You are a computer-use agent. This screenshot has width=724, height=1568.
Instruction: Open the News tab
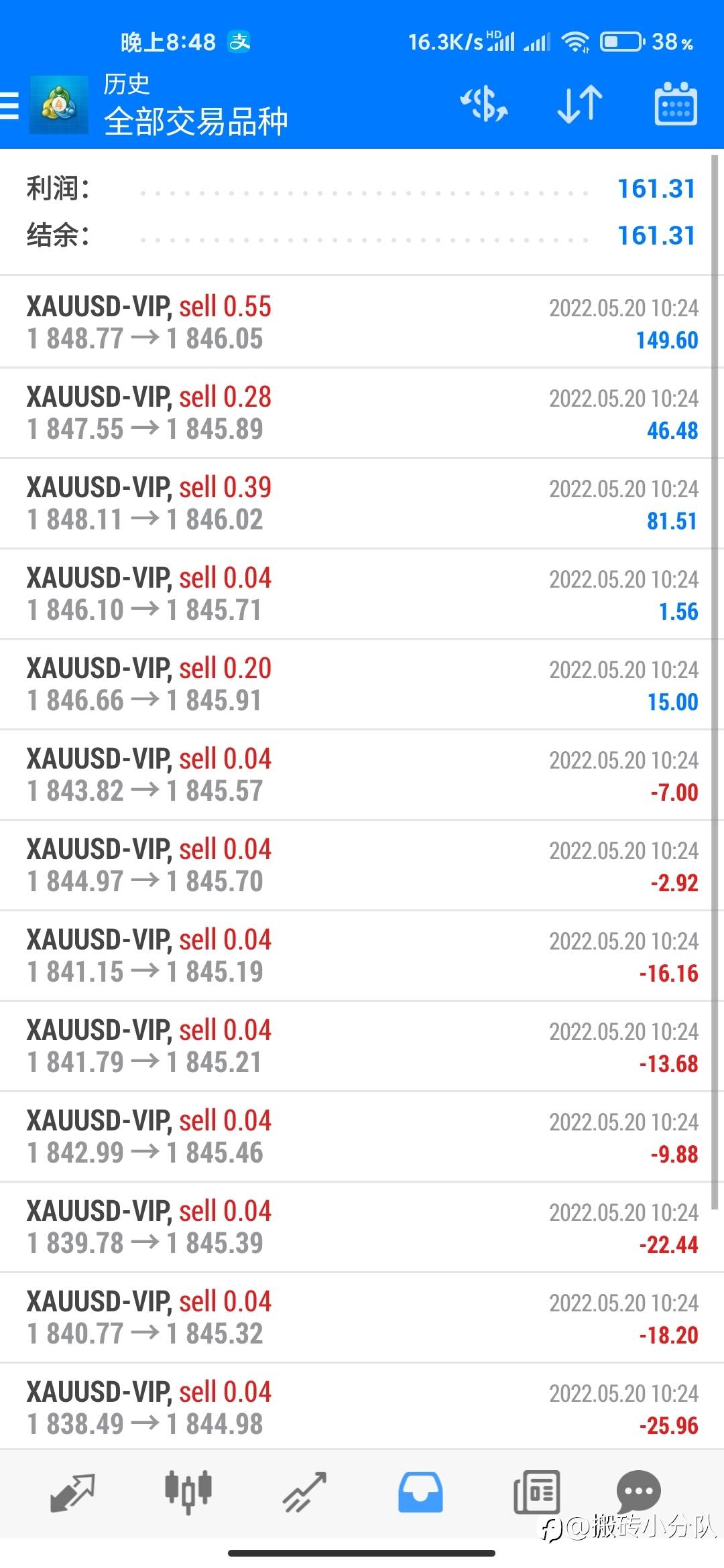(x=536, y=1493)
